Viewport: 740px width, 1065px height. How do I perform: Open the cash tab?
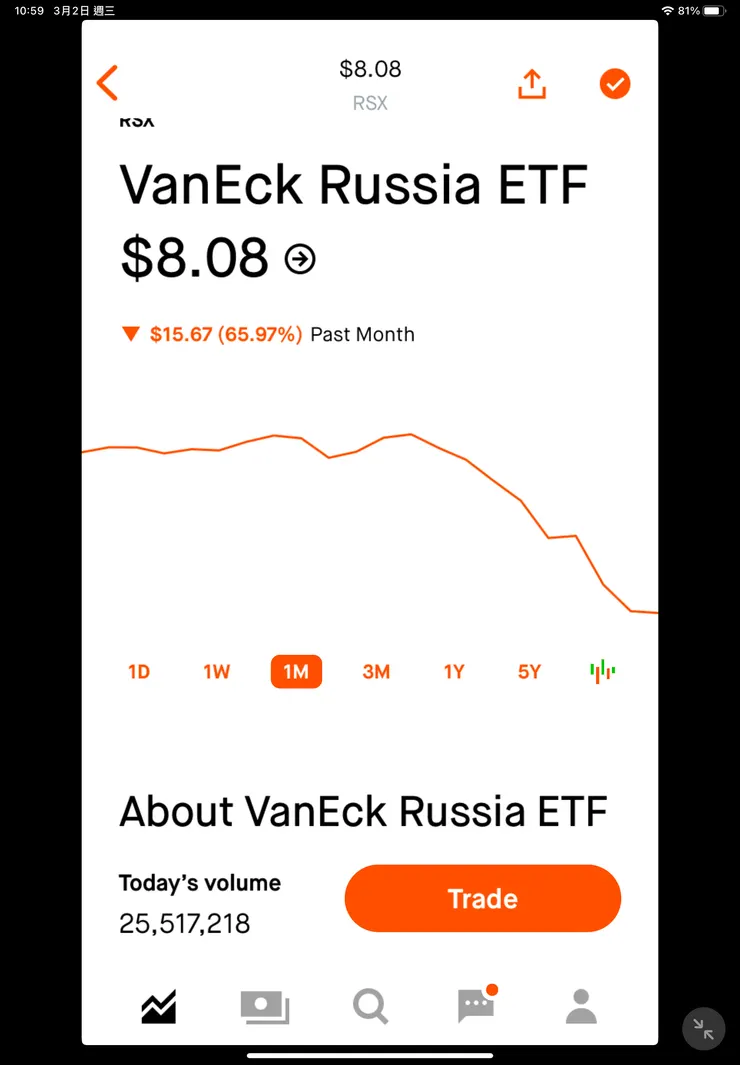[265, 1006]
